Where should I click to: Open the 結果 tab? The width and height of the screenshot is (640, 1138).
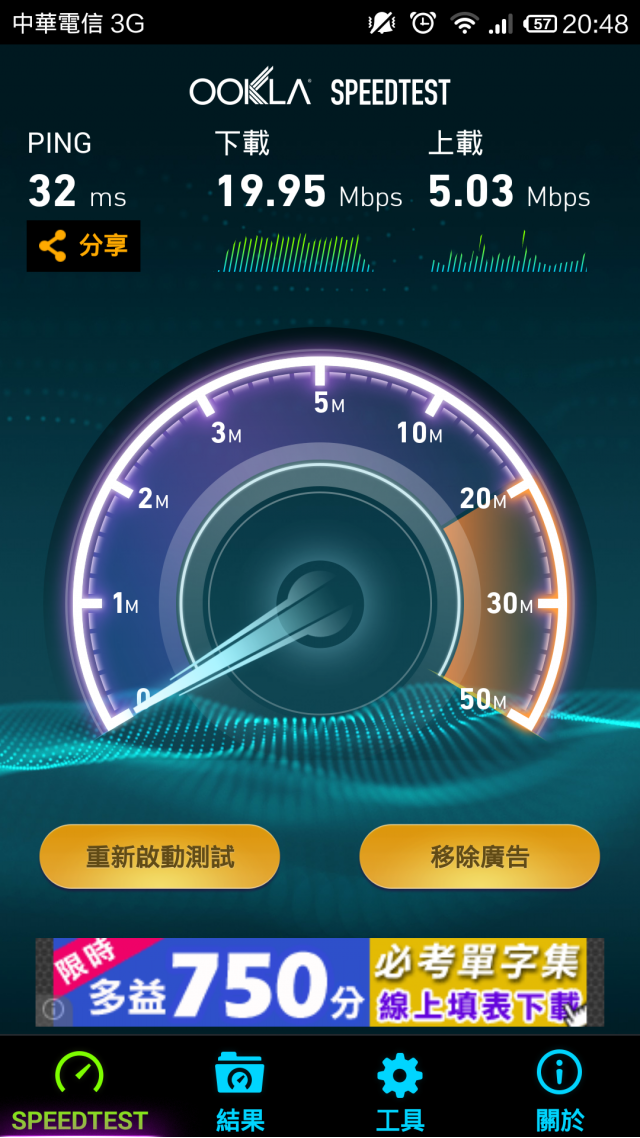click(x=240, y=1090)
